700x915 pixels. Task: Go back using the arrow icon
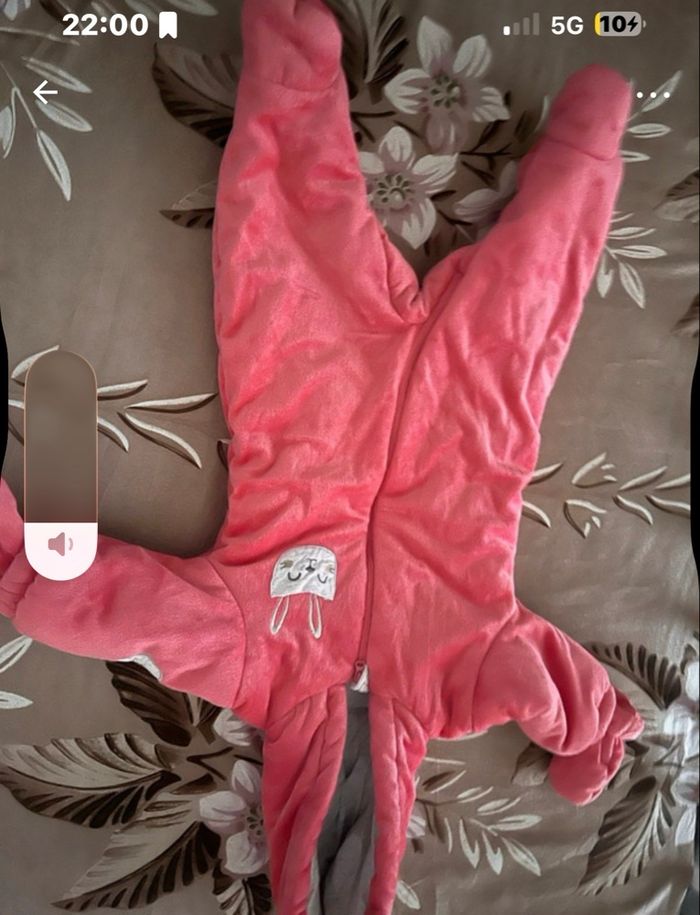(45, 93)
